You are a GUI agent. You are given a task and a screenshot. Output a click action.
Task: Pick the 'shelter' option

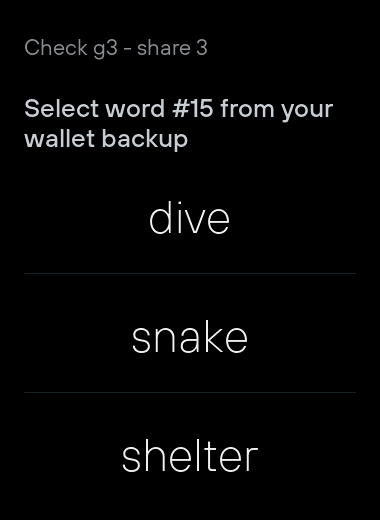[x=190, y=456]
